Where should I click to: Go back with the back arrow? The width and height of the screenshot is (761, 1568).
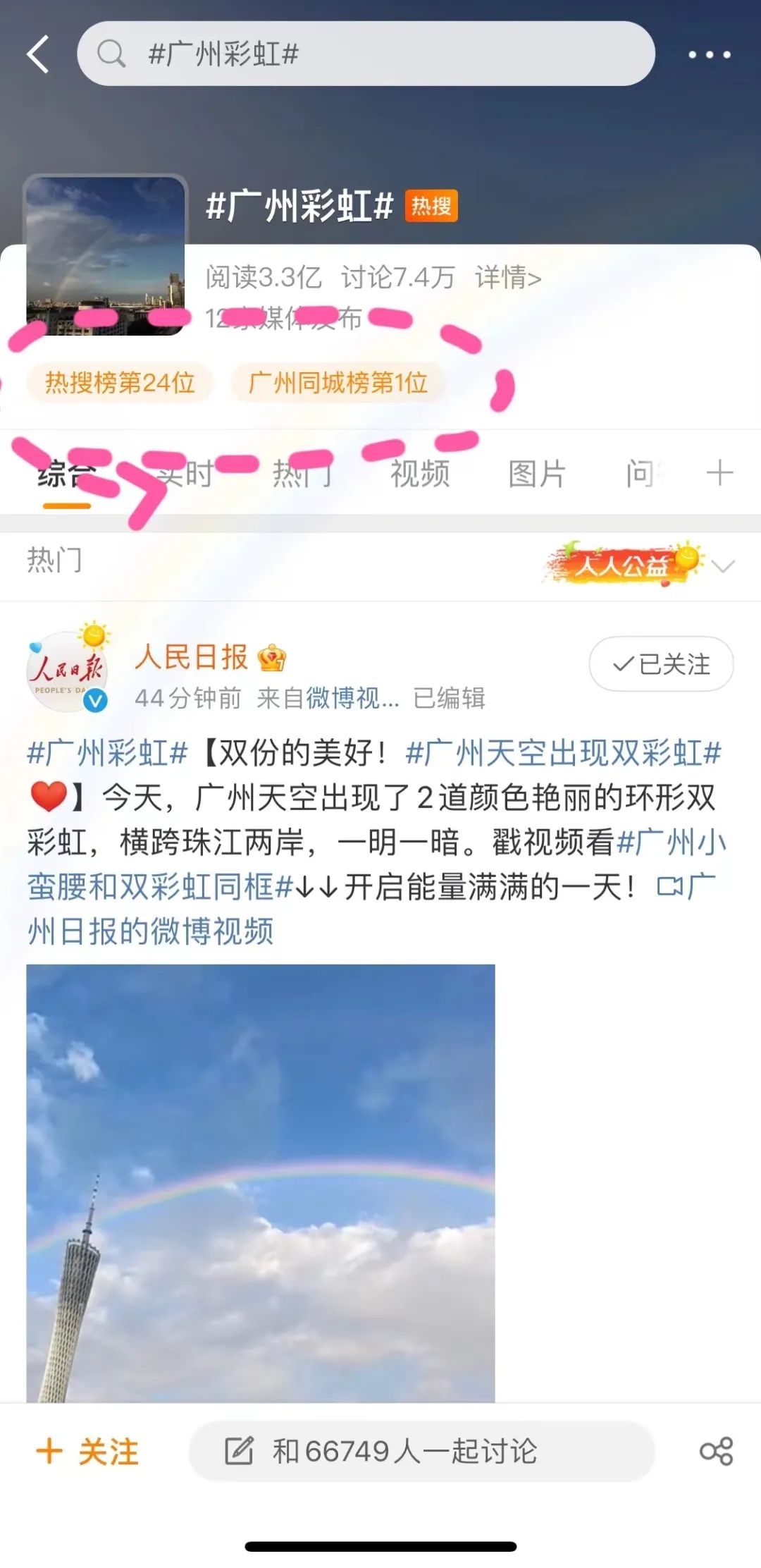[x=38, y=54]
